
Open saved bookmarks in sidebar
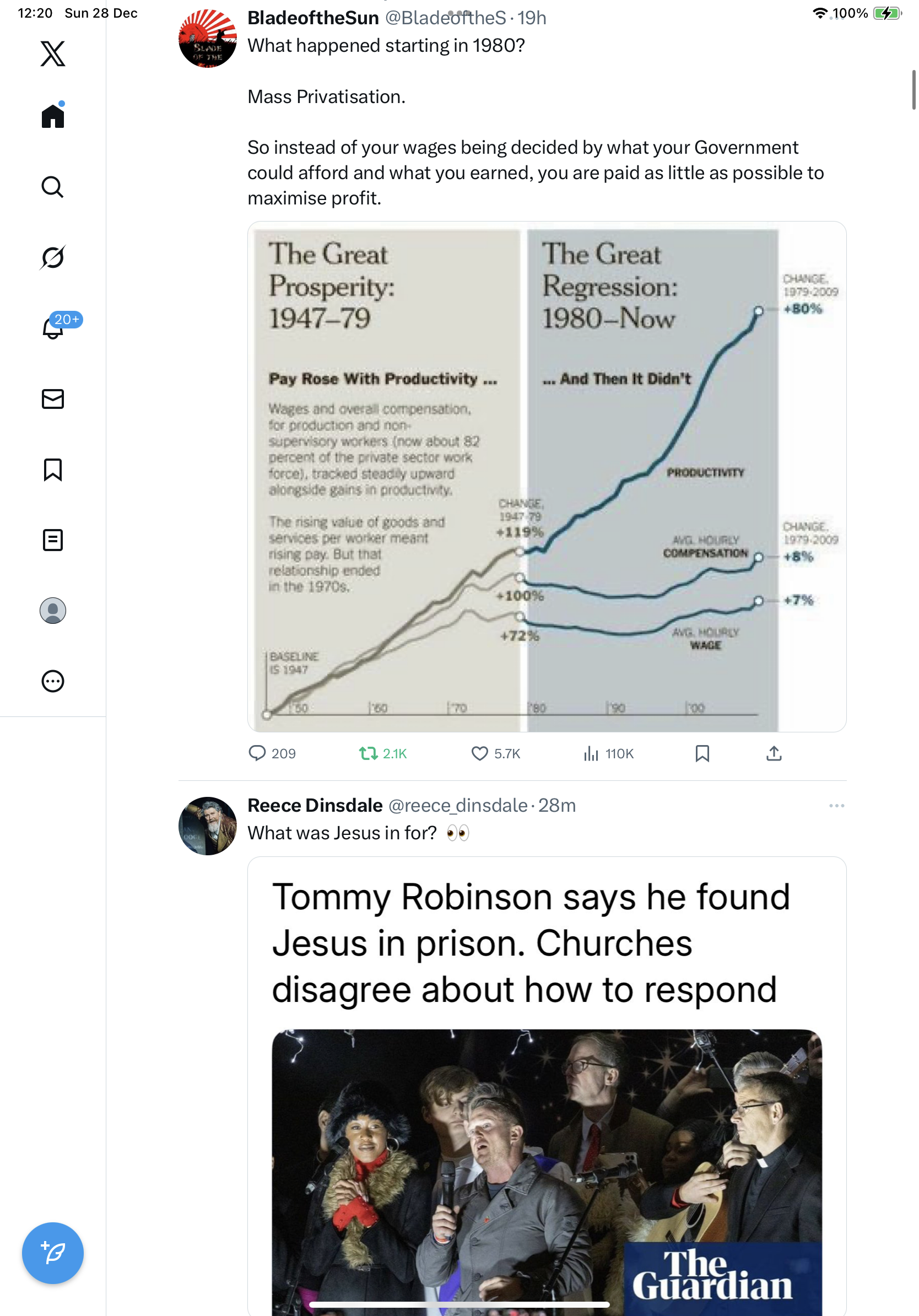click(53, 470)
